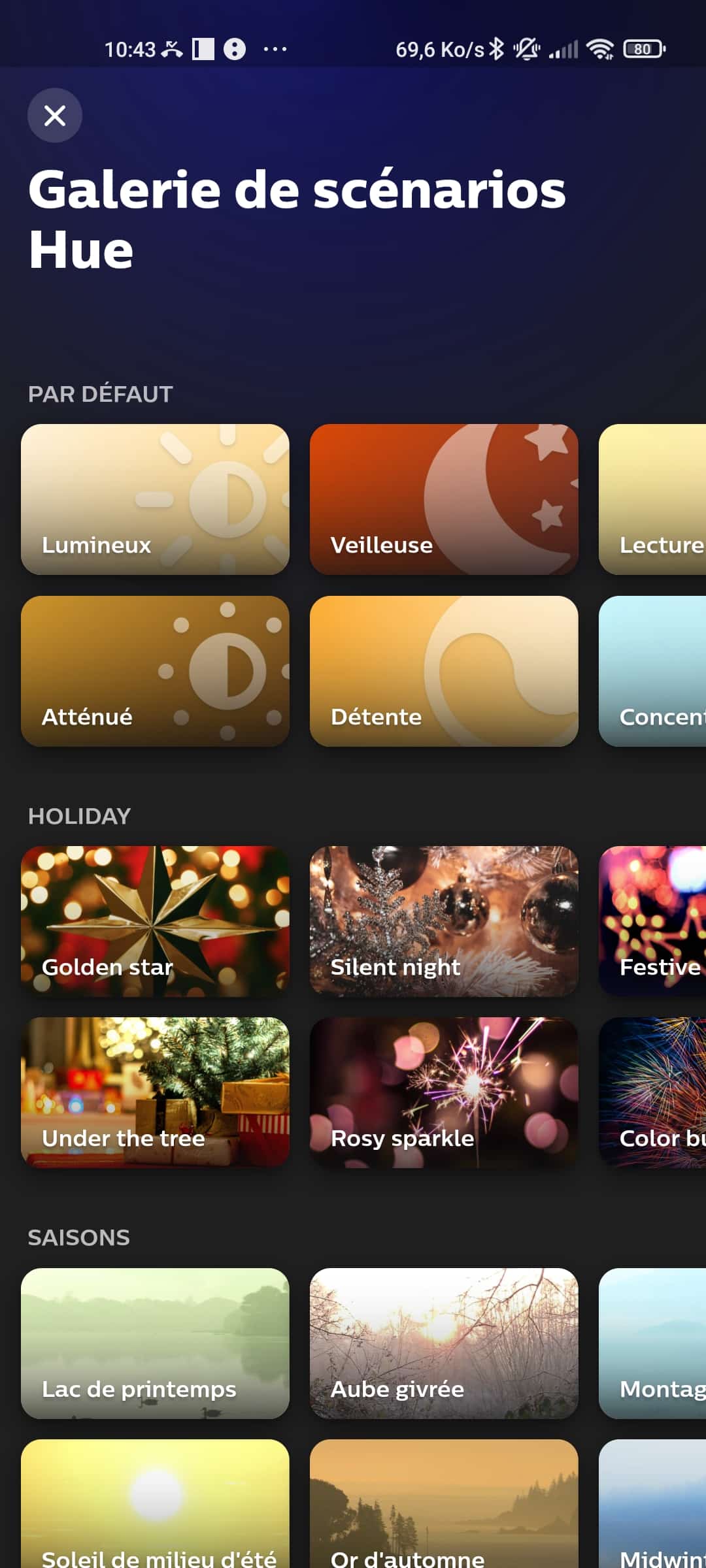Tap the Festive scene card
706x1568 pixels.
(x=652, y=921)
